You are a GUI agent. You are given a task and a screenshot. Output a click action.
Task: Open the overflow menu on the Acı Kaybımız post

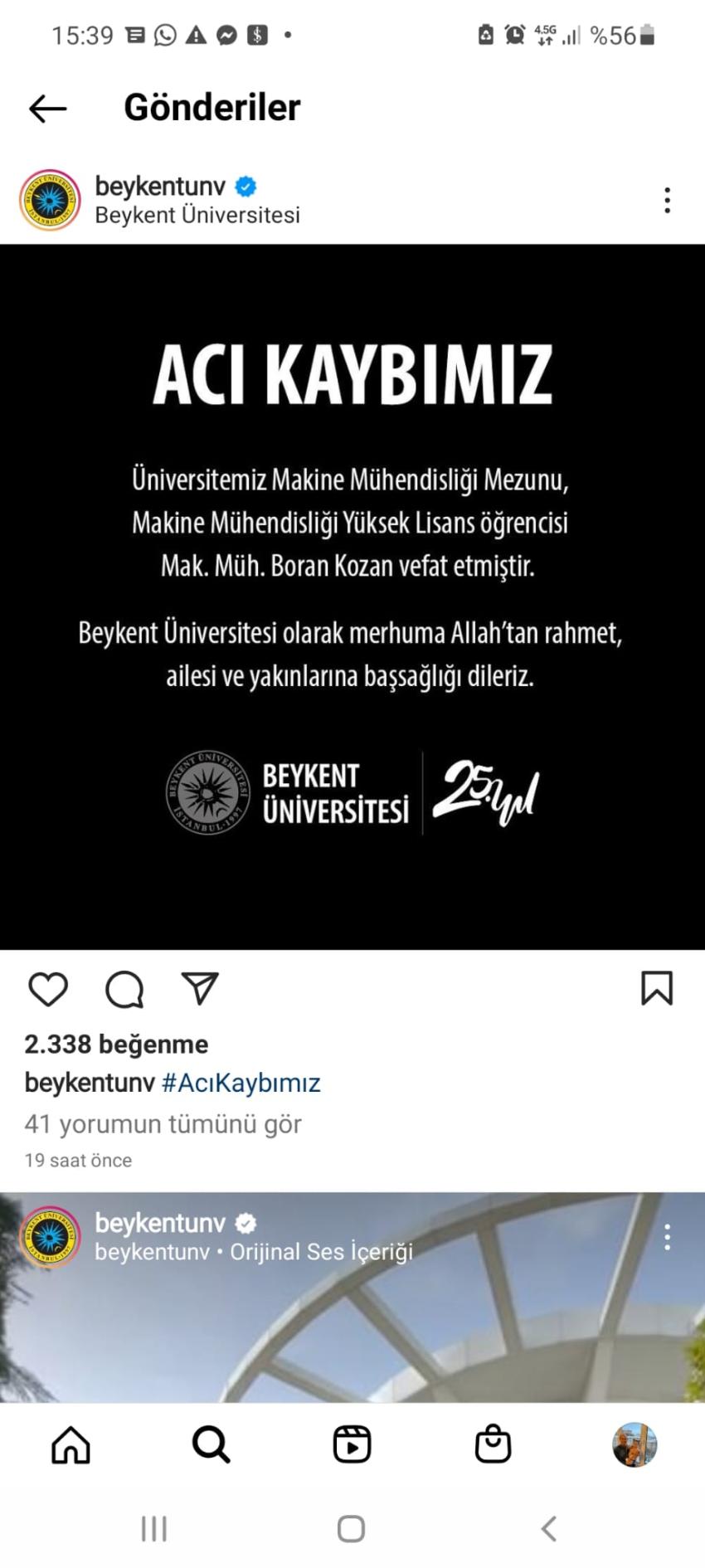667,201
